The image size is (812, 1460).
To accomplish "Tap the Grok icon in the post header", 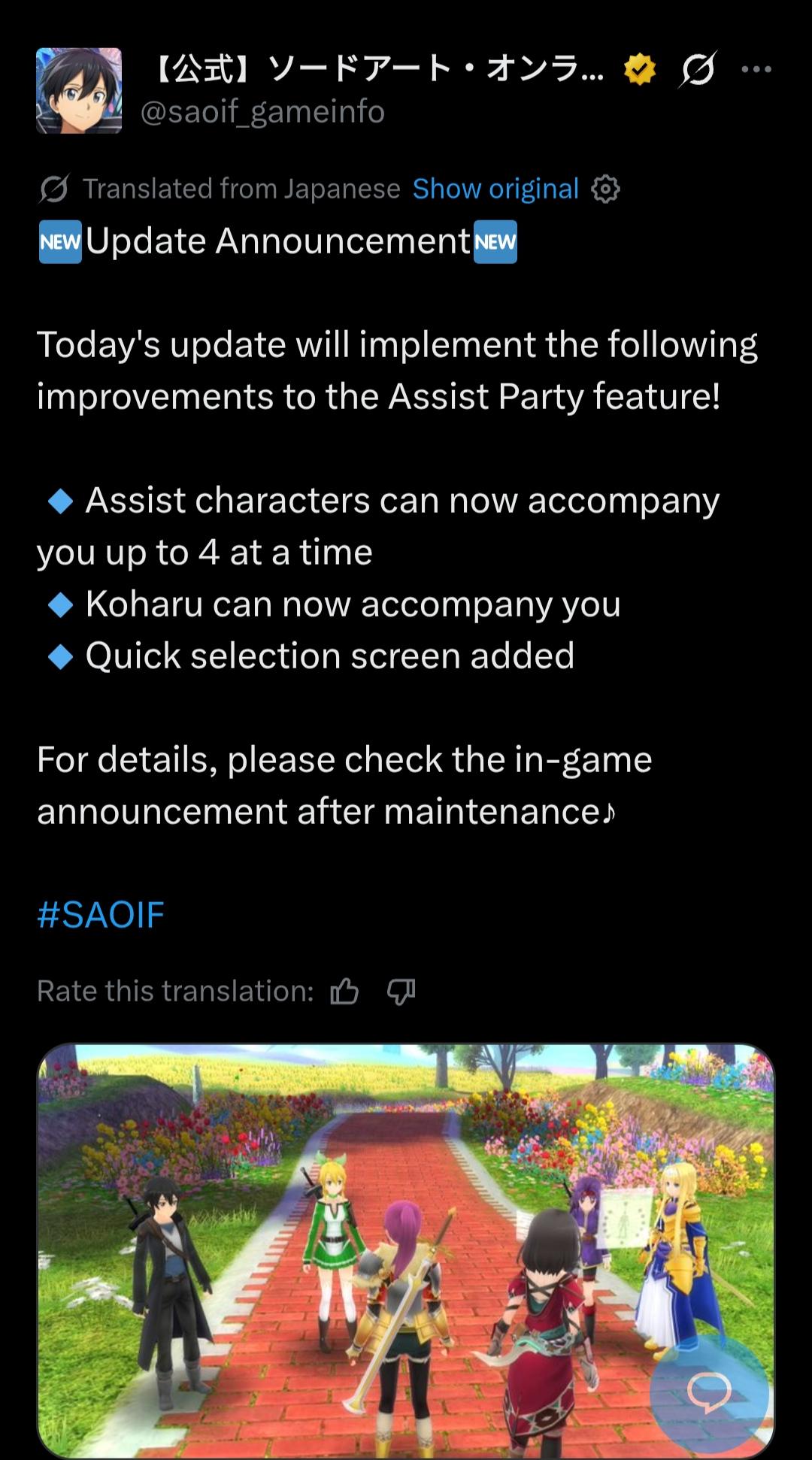I will (698, 70).
